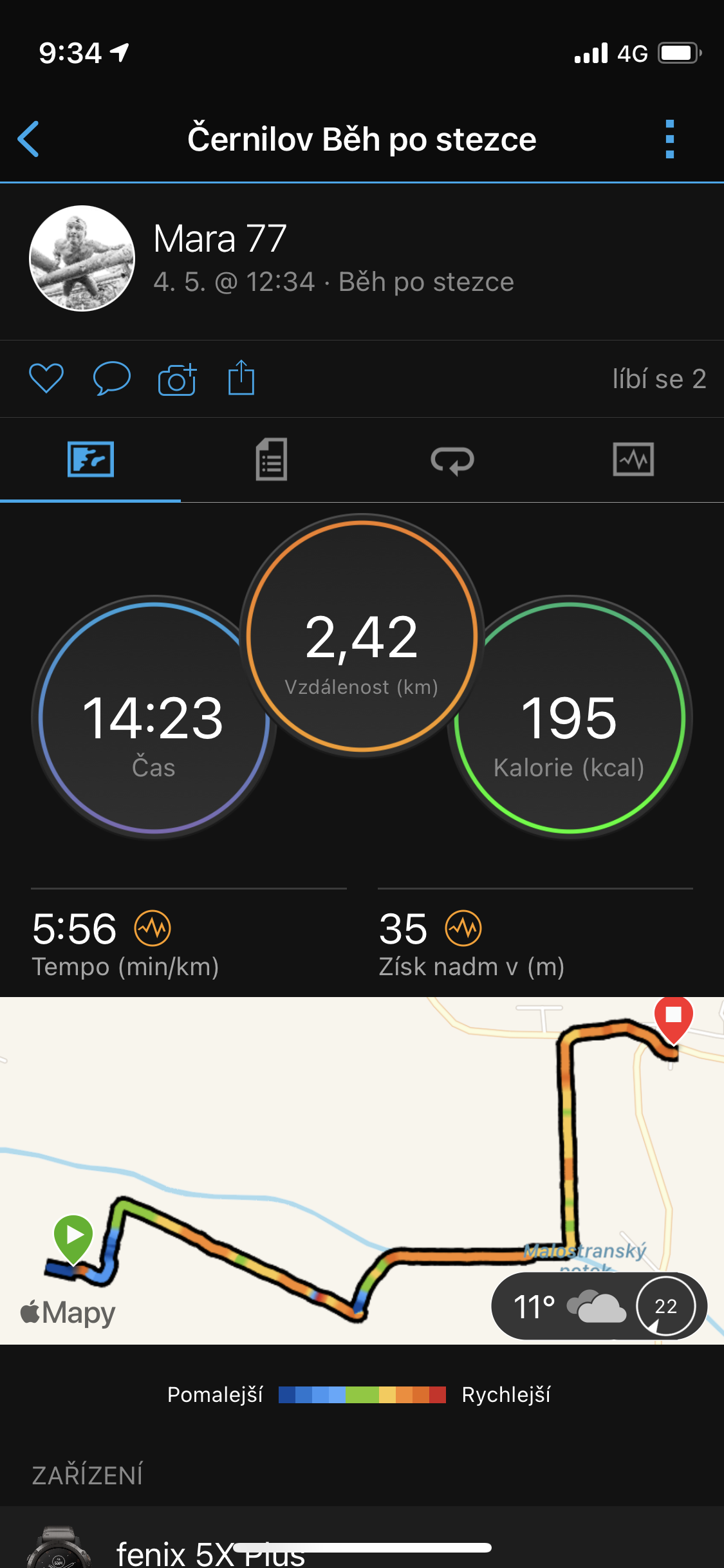The width and height of the screenshot is (724, 1568).
Task: Open comments via the speech bubble
Action: (112, 378)
